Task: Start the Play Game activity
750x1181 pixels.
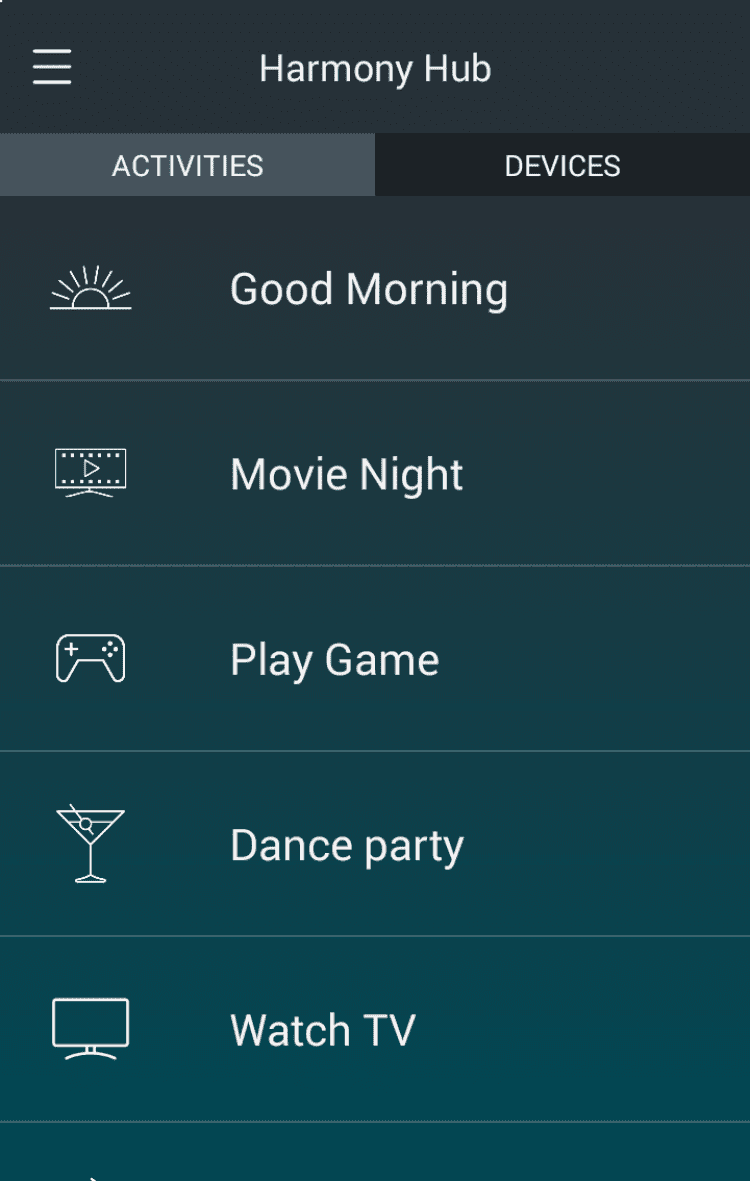Action: pos(334,660)
